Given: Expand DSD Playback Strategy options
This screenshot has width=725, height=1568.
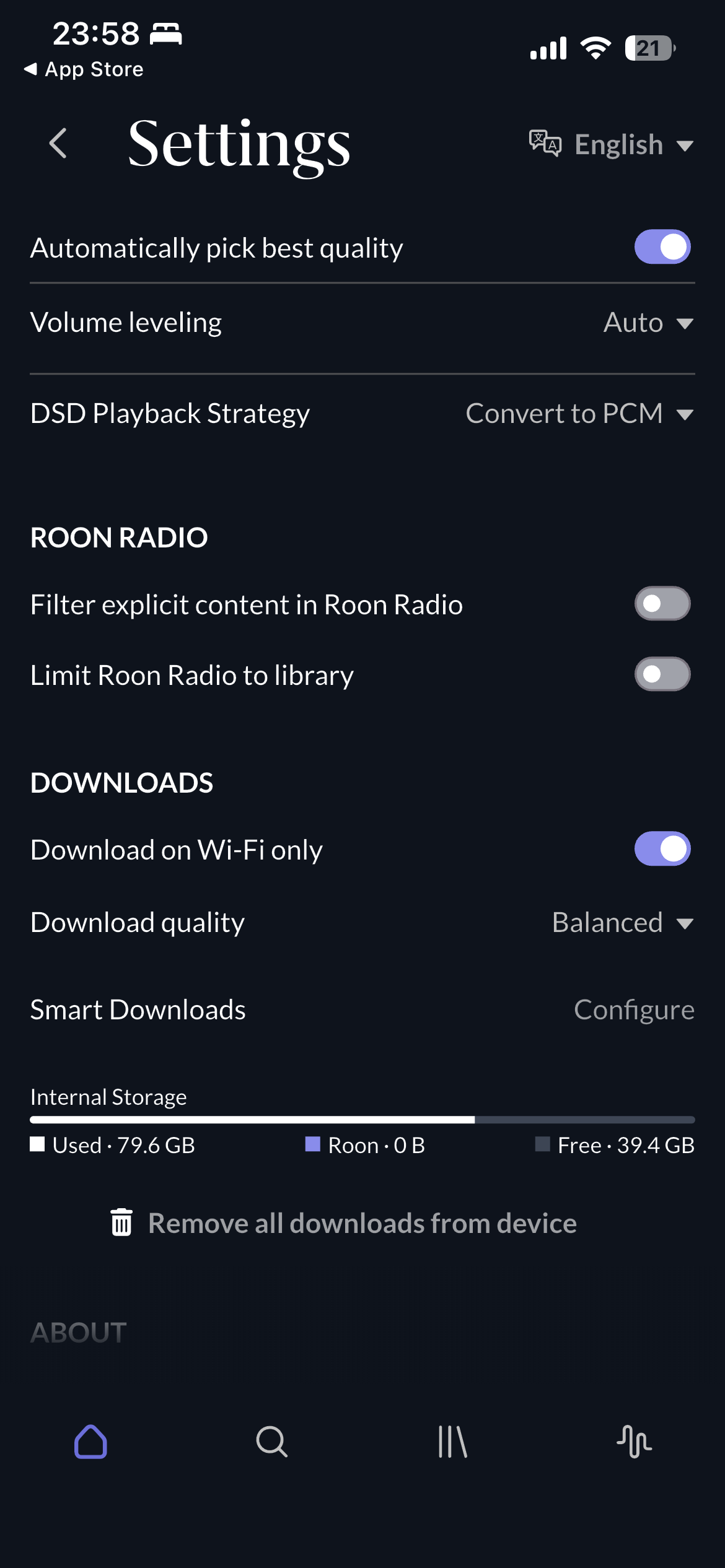Looking at the screenshot, I should [579, 414].
